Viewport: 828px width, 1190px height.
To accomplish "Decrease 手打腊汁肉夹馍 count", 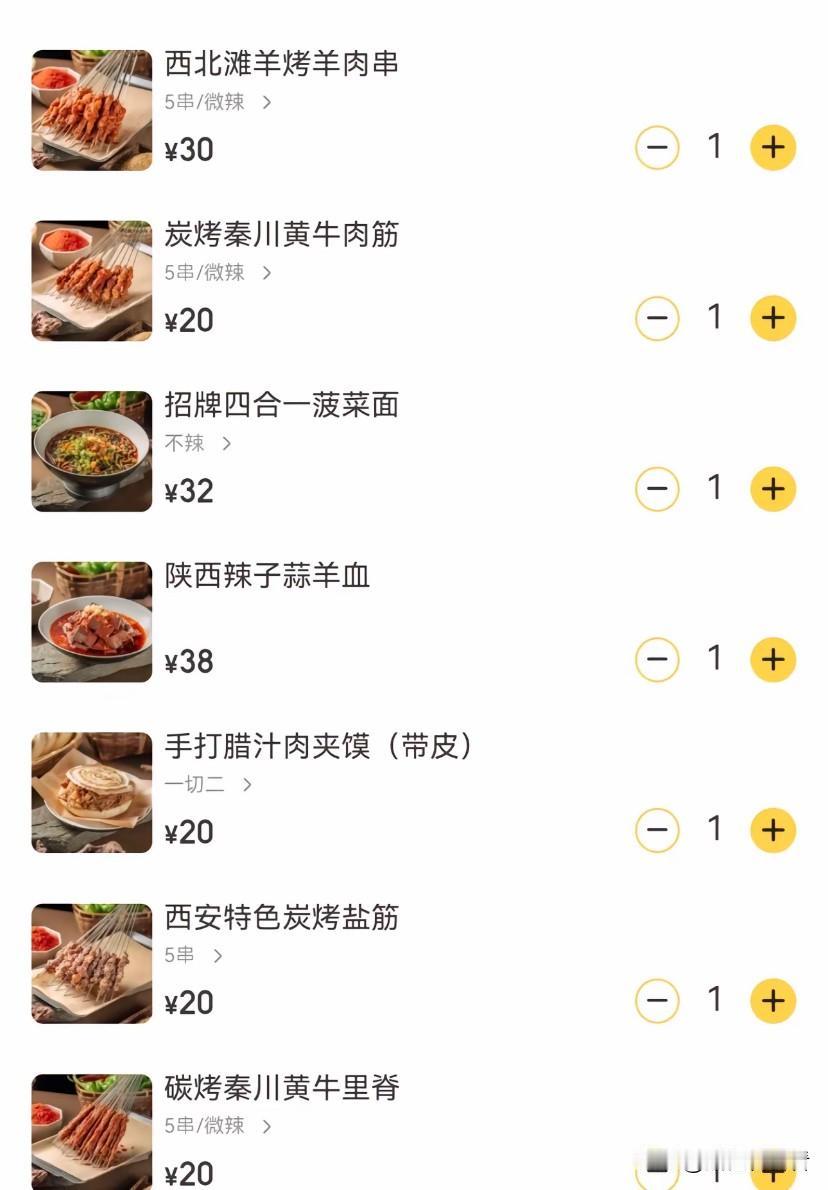I will [x=657, y=831].
